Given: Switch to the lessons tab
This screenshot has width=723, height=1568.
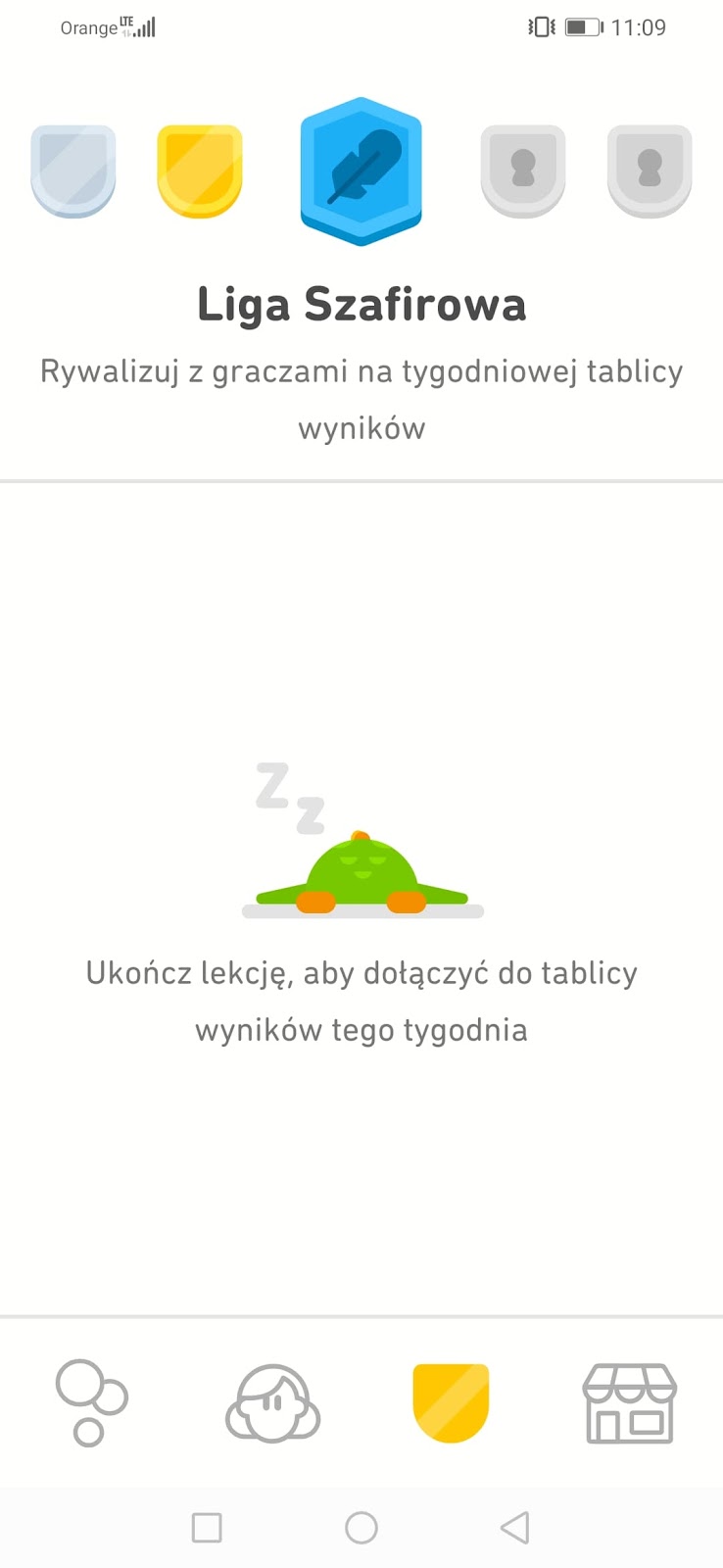Looking at the screenshot, I should click(x=91, y=1402).
